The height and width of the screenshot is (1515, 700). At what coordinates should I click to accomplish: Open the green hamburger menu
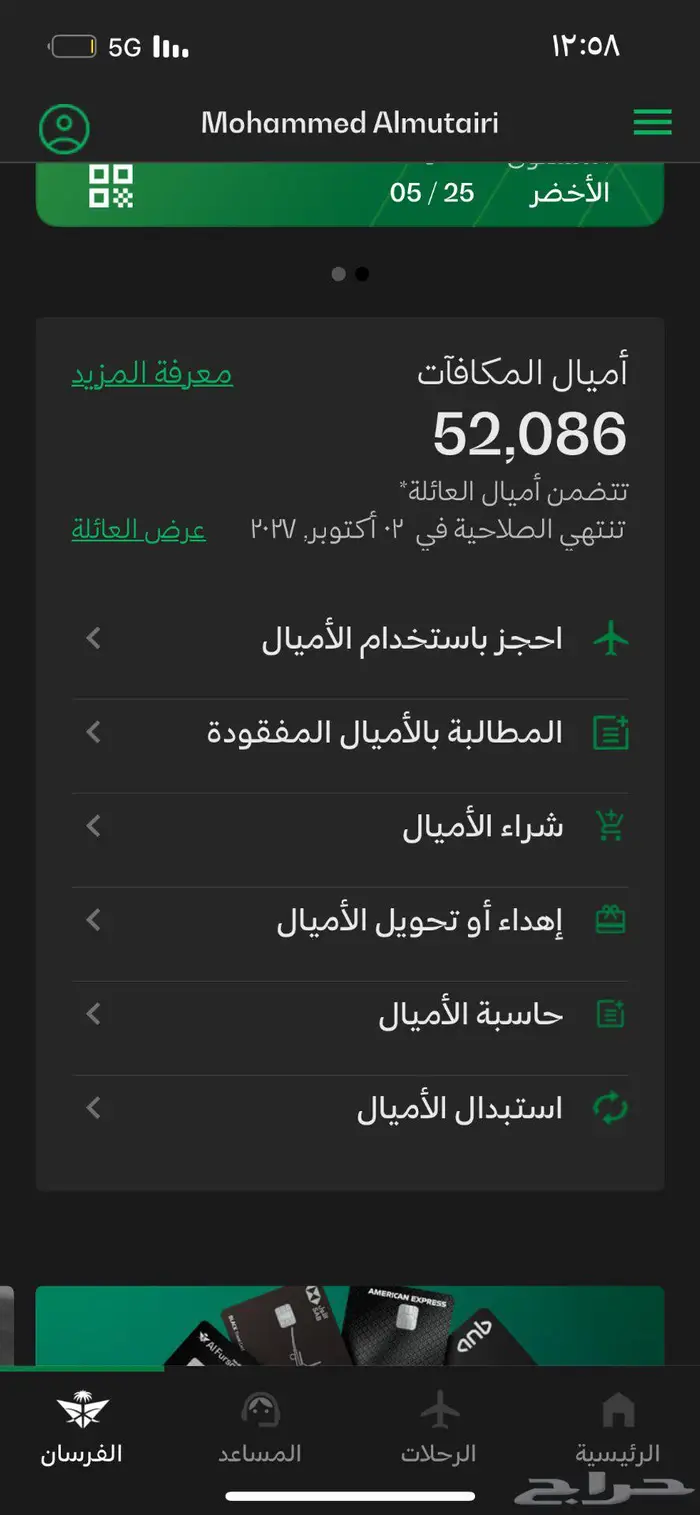(x=652, y=123)
